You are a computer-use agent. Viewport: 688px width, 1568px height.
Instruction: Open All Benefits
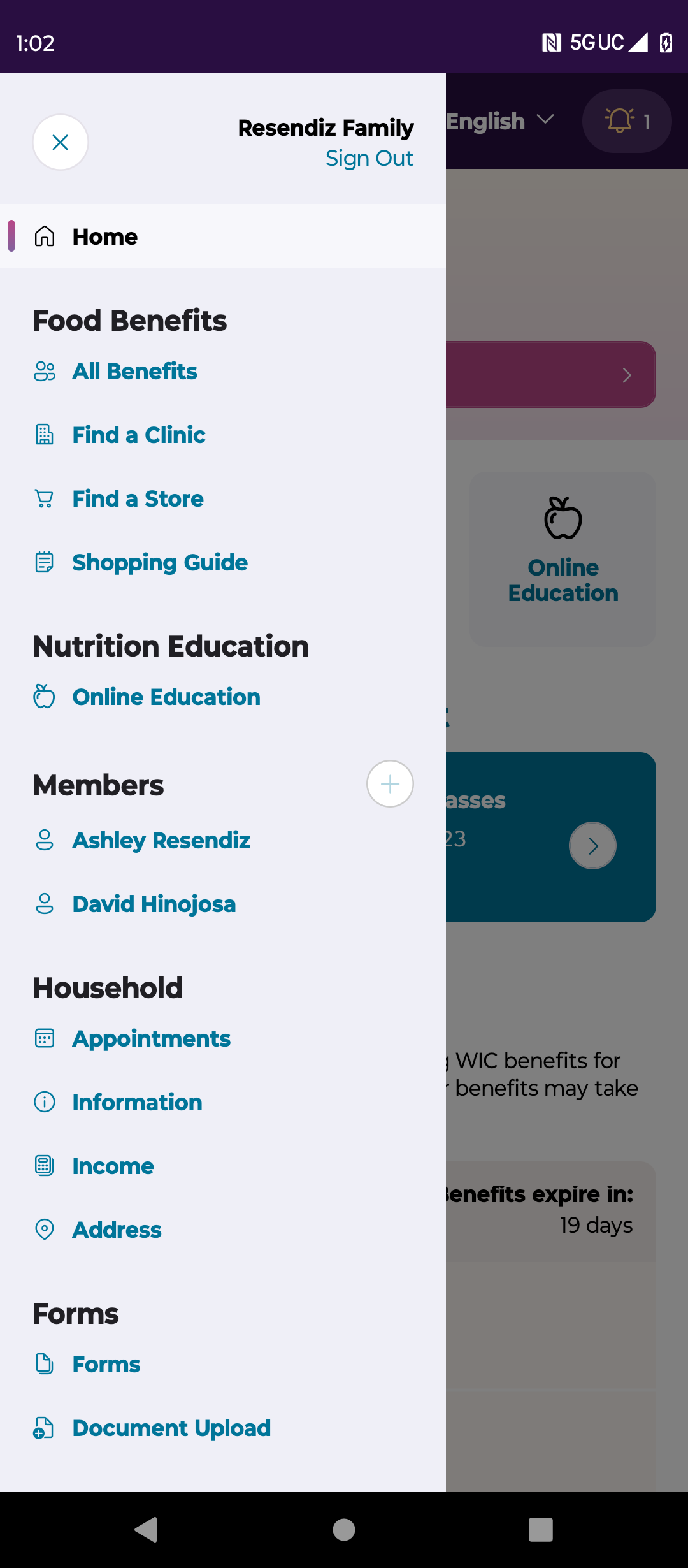click(x=134, y=371)
